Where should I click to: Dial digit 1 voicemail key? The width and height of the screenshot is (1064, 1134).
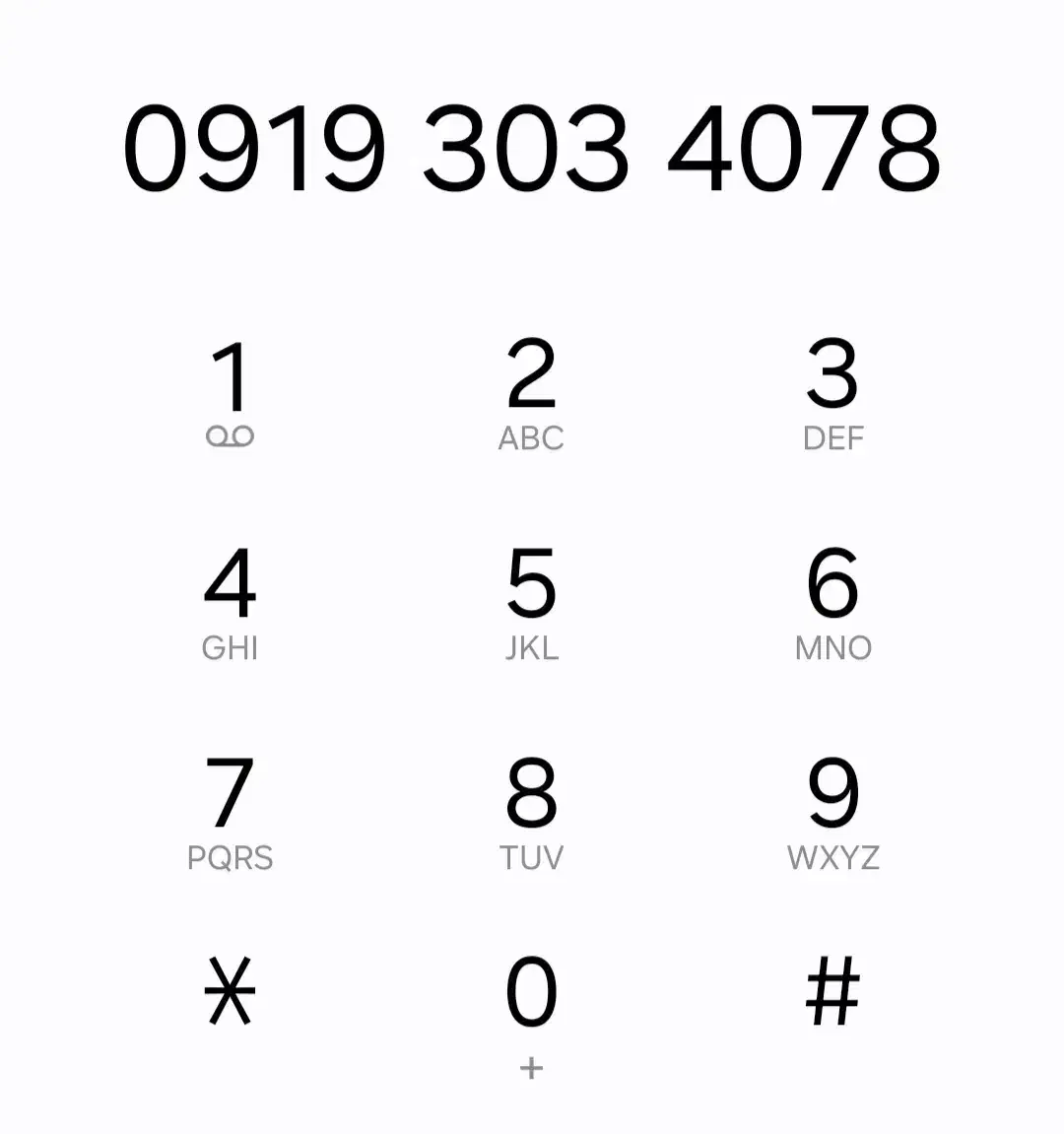(231, 392)
